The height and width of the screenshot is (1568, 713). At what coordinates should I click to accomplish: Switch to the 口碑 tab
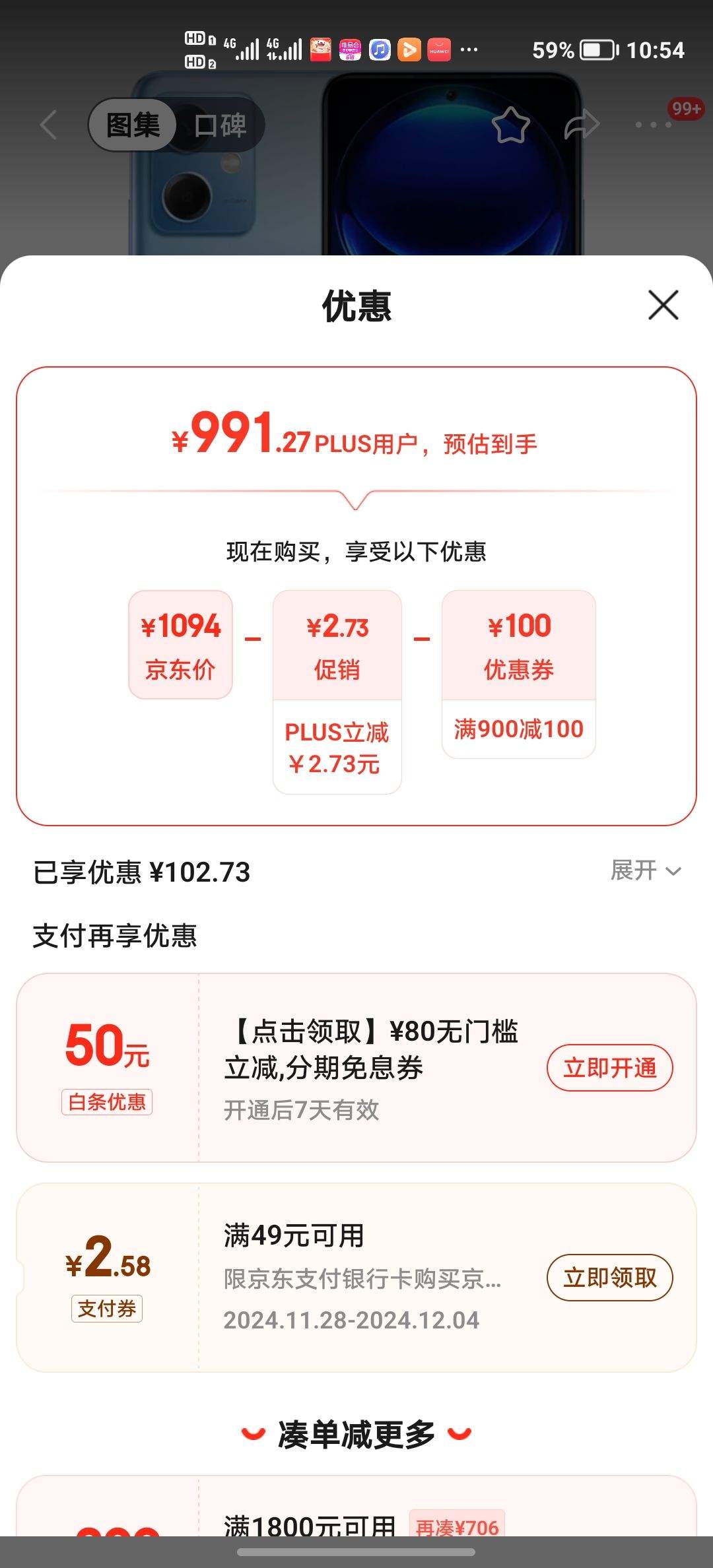[220, 125]
